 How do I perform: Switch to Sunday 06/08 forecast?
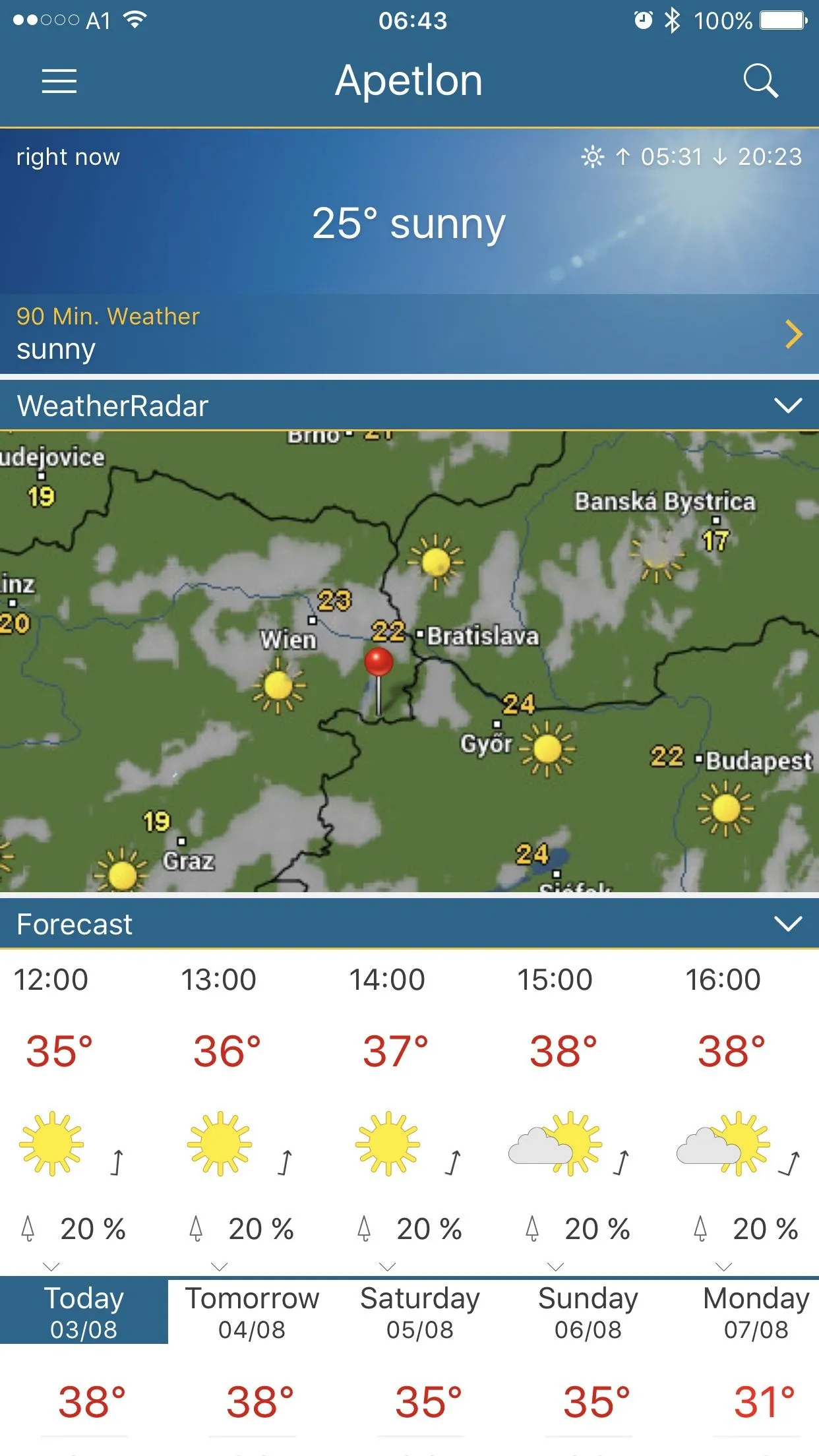(588, 1311)
